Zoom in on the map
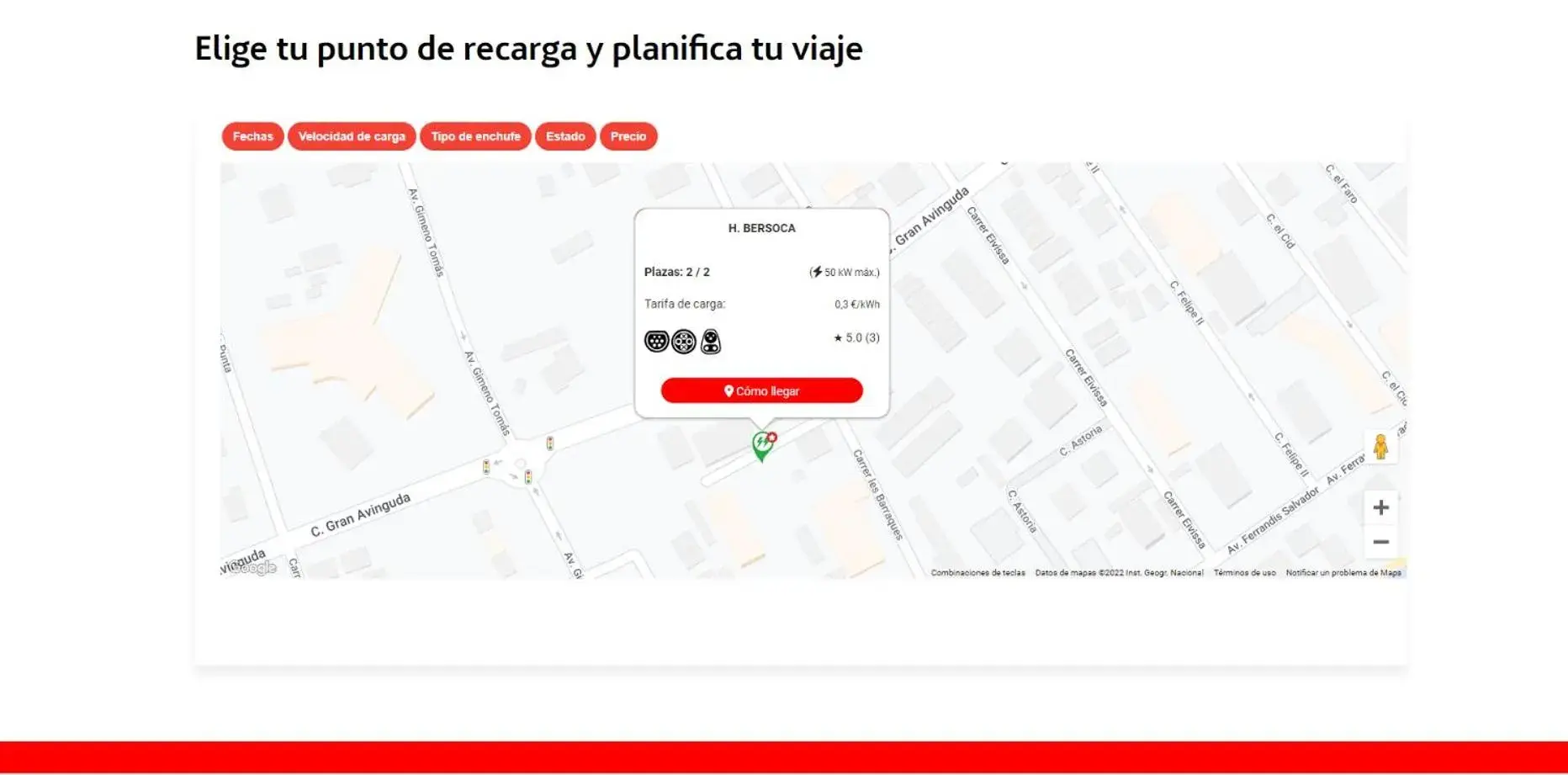Screen dimensions: 1568x775 coord(1380,507)
